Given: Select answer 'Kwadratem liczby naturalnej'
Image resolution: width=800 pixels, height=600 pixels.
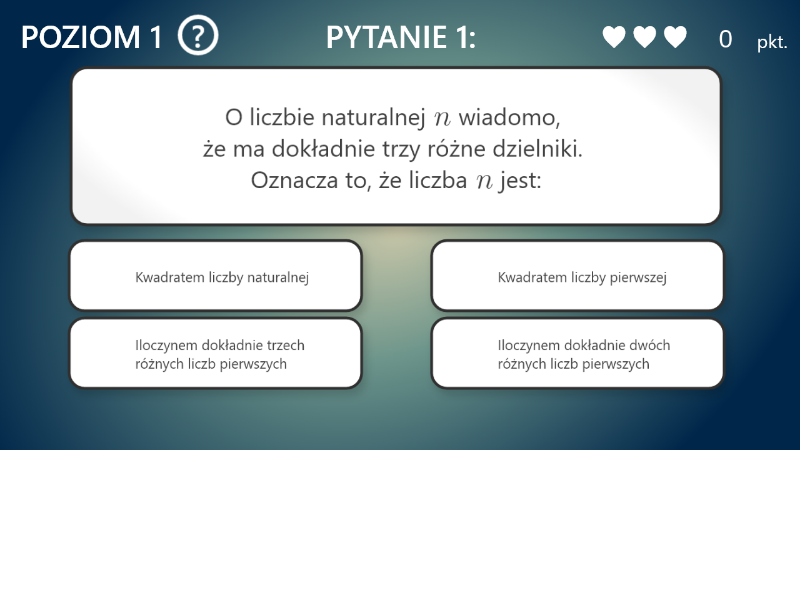Looking at the screenshot, I should [216, 276].
